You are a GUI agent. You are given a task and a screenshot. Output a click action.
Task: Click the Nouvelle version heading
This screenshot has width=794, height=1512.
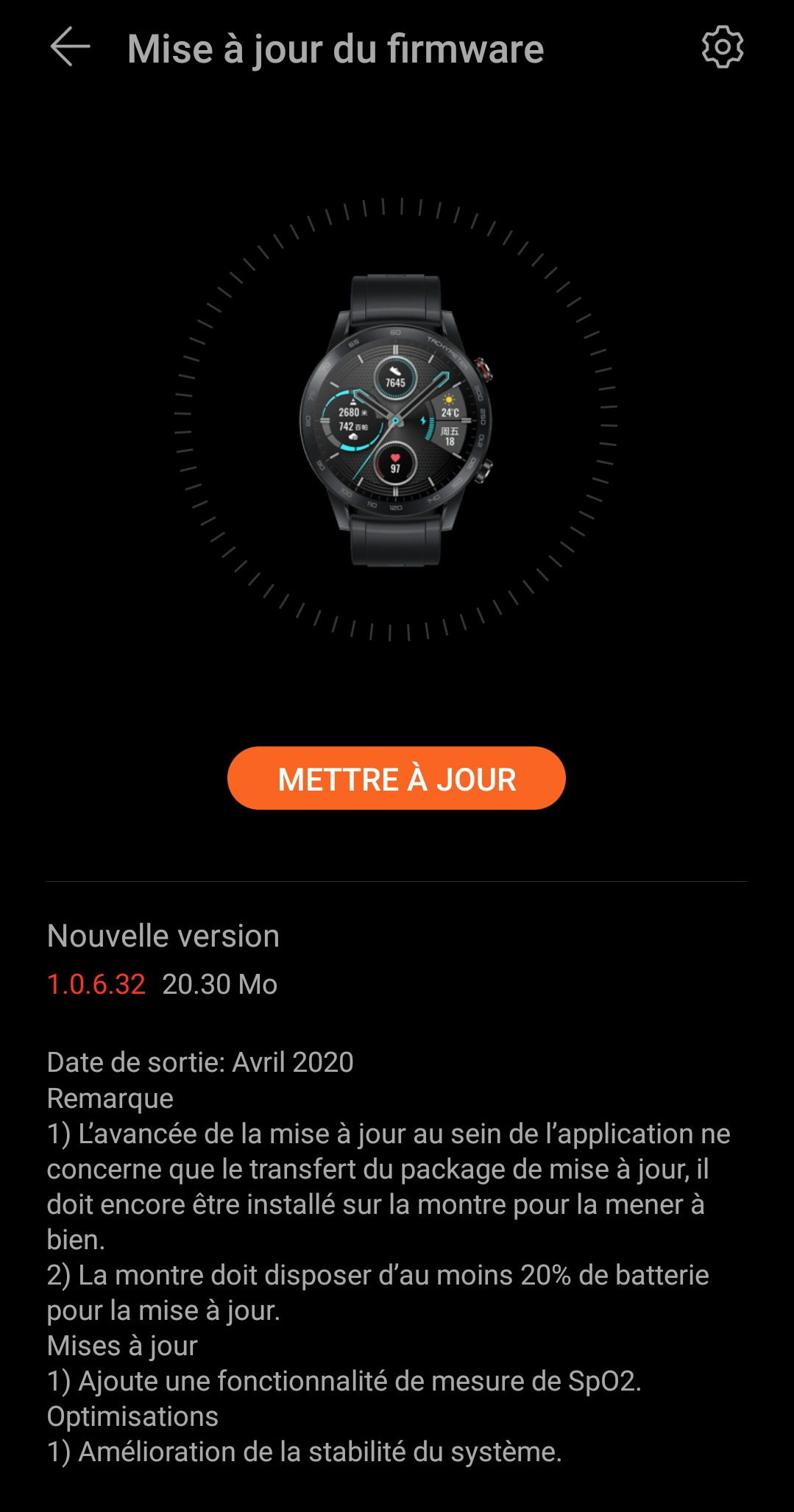pyautogui.click(x=163, y=936)
